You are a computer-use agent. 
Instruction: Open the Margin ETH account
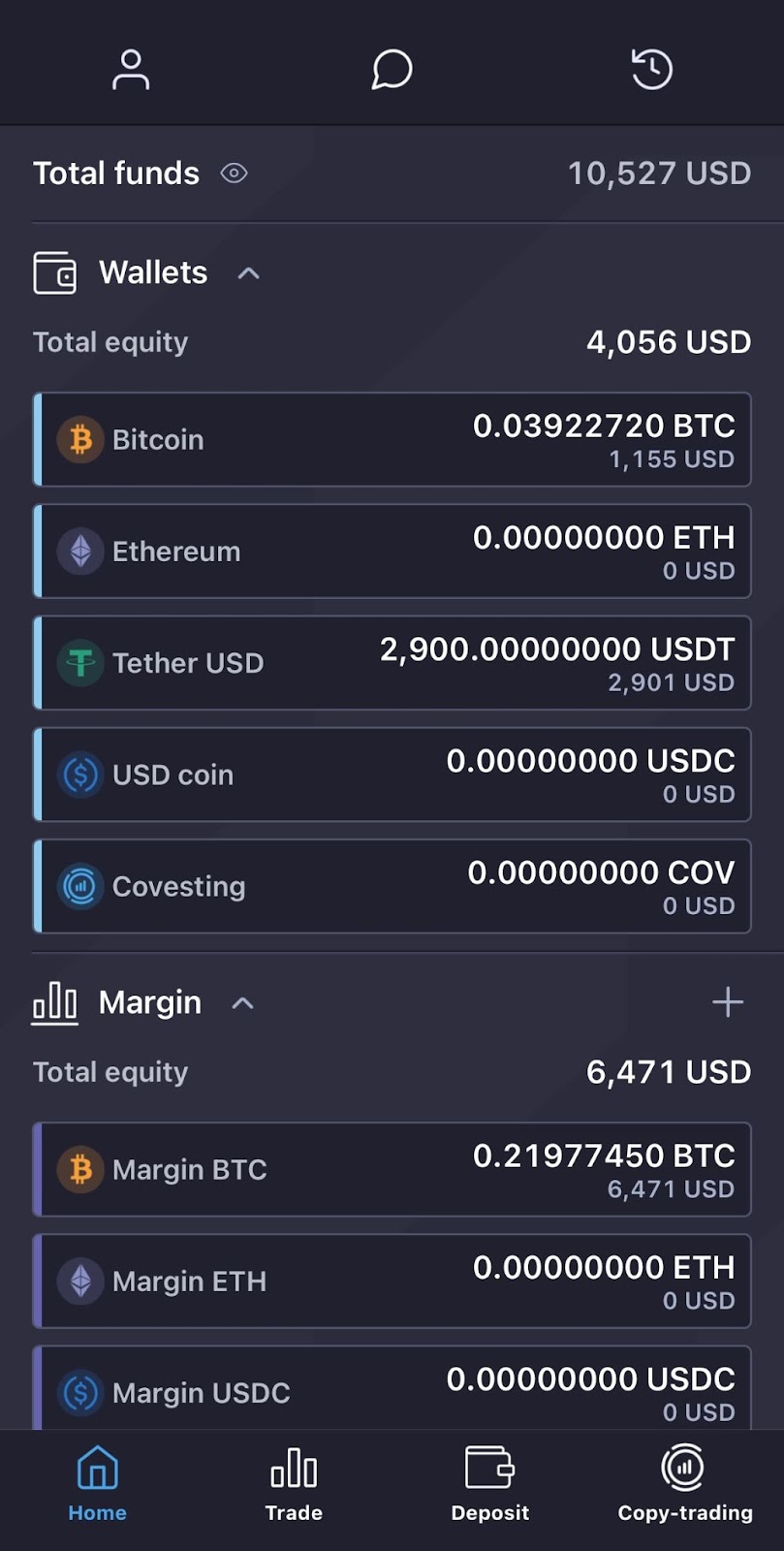(392, 1281)
